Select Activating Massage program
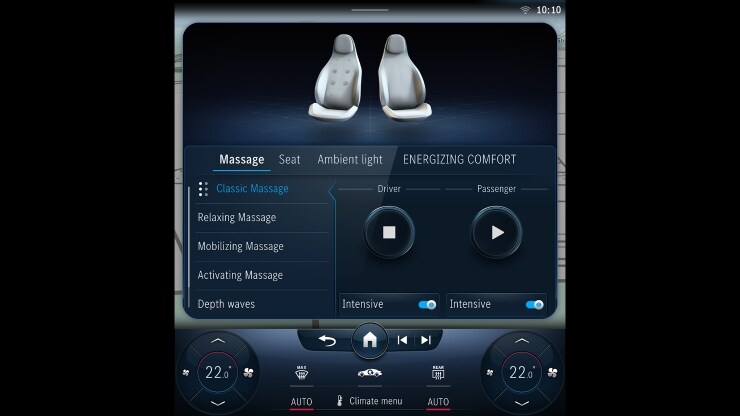 coord(240,275)
